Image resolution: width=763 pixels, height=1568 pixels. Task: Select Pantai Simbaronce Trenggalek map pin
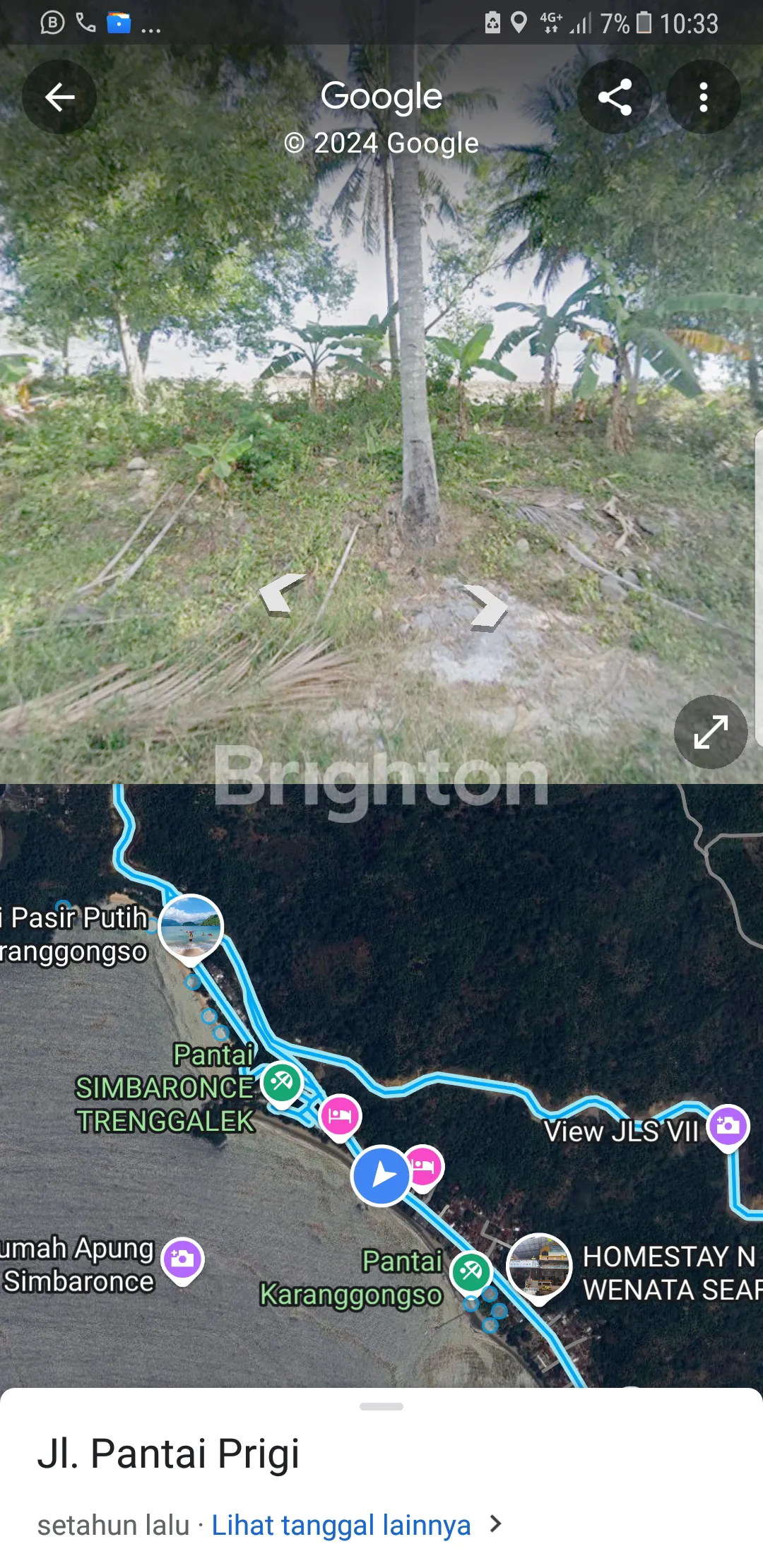(x=282, y=1082)
